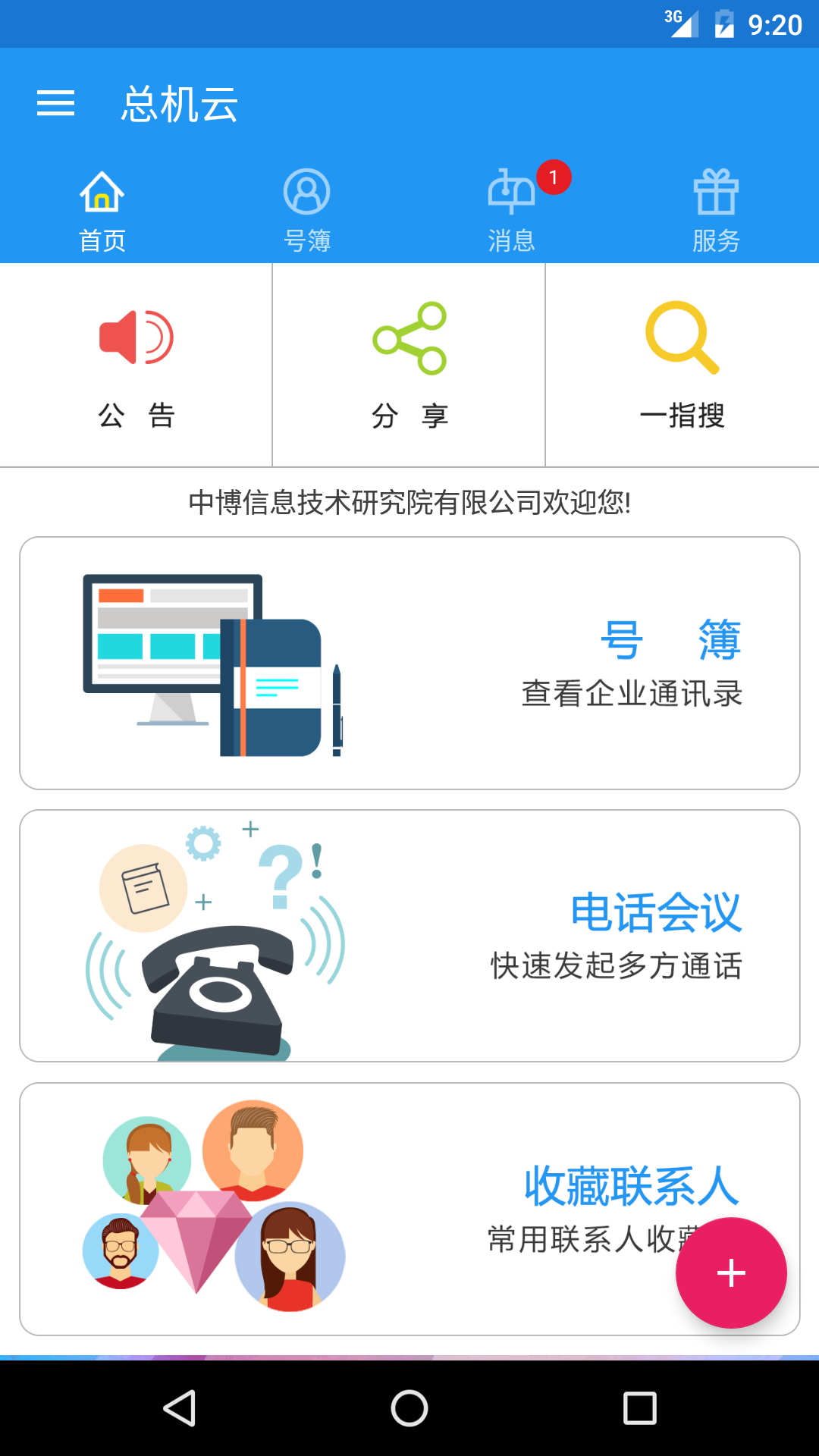Tap the 分享 share option
This screenshot has width=819, height=1456.
click(409, 366)
